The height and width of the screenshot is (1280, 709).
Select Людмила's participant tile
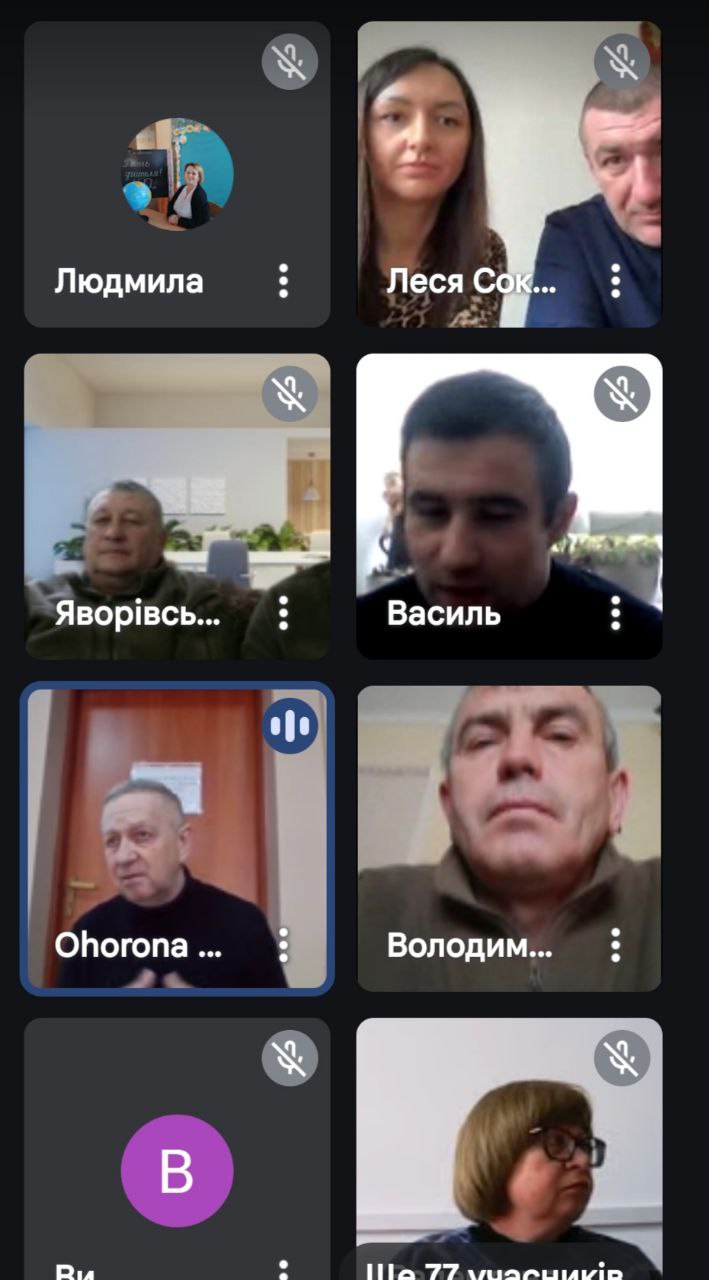tap(177, 174)
